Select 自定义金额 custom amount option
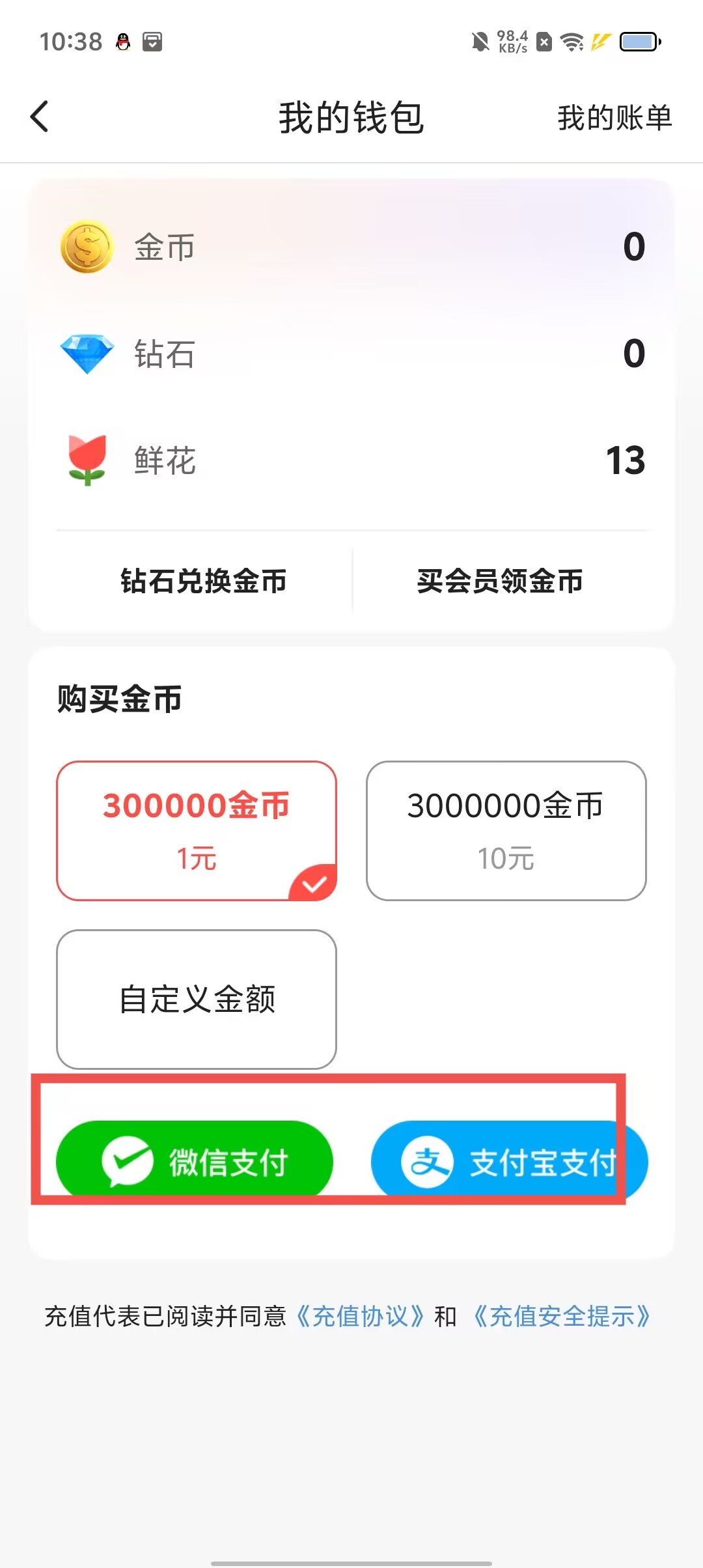 196,999
